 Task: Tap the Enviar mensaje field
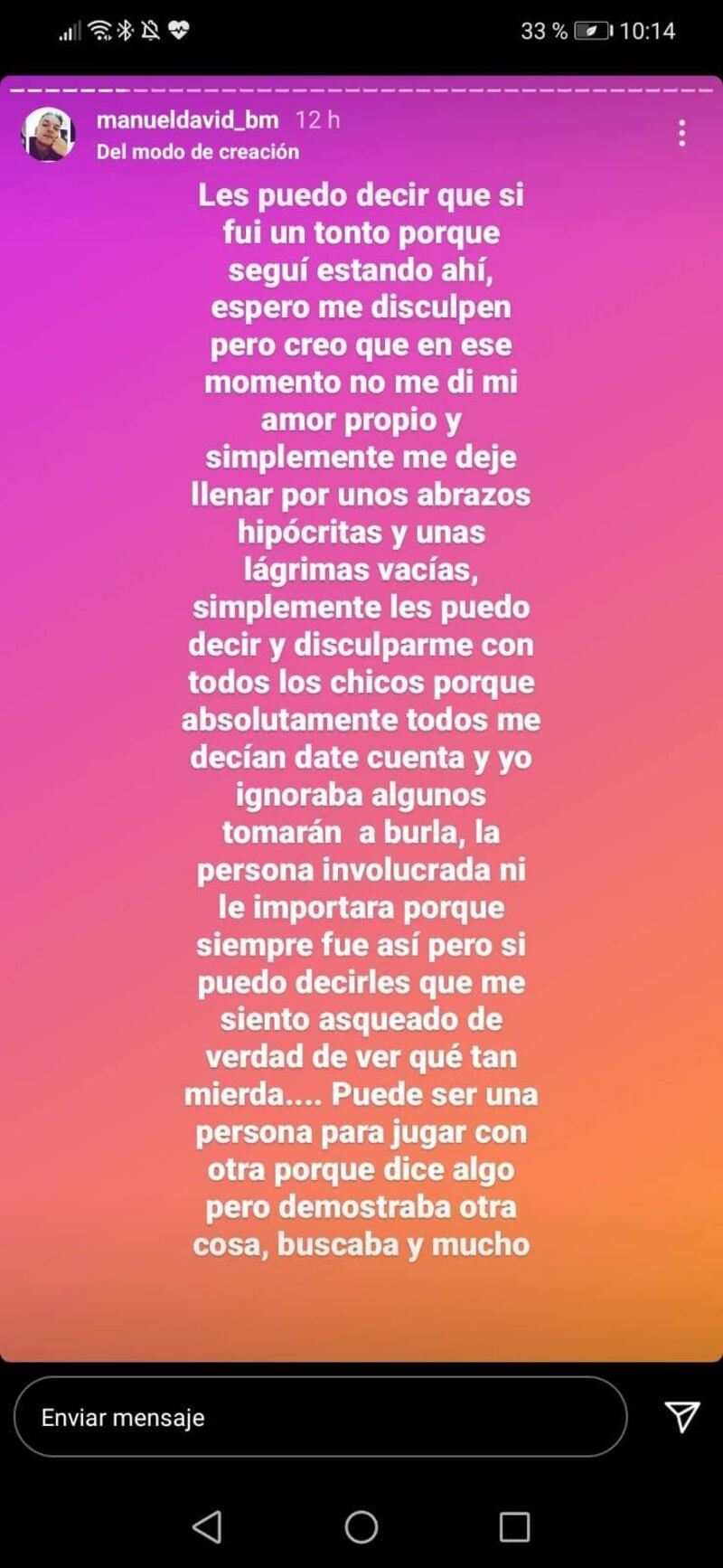point(320,1417)
